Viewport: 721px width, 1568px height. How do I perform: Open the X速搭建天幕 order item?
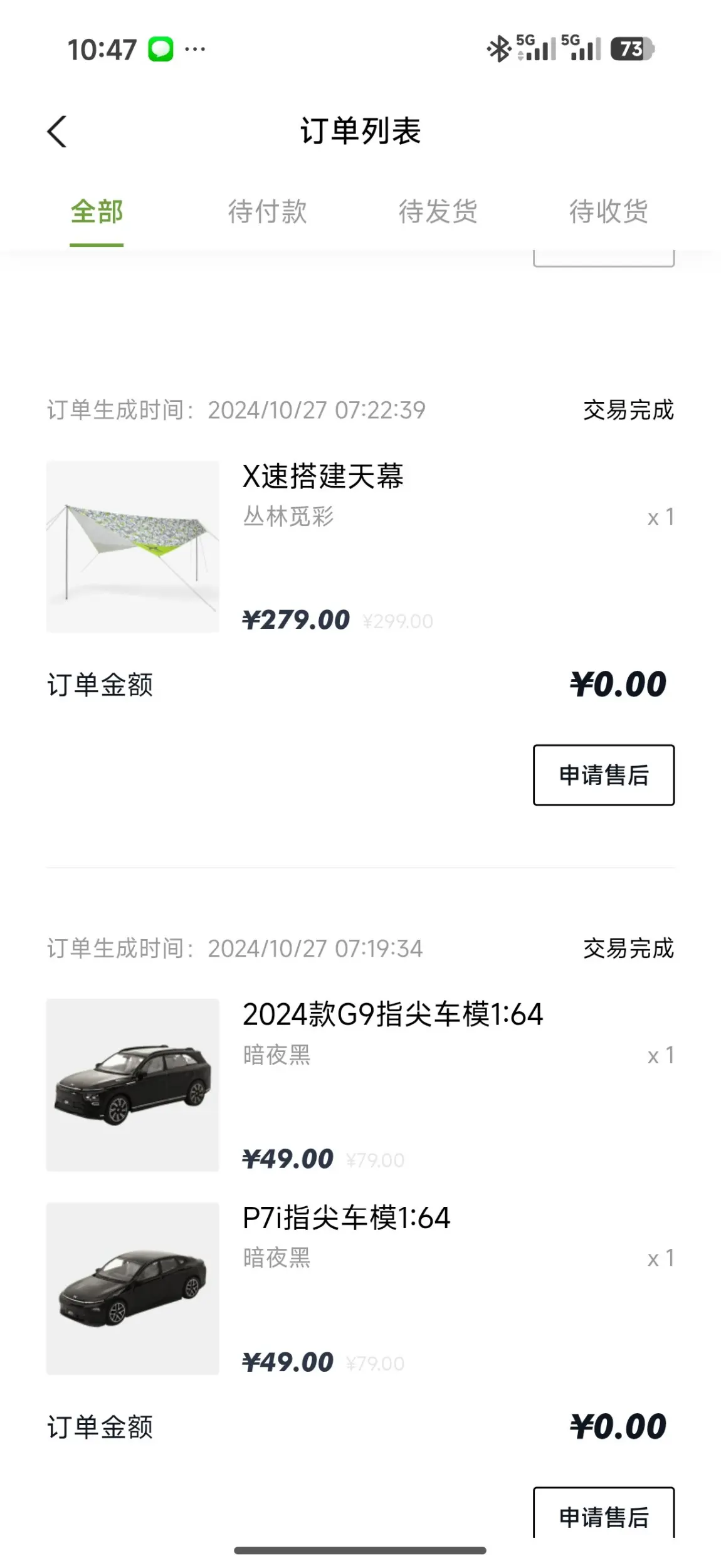pyautogui.click(x=322, y=476)
